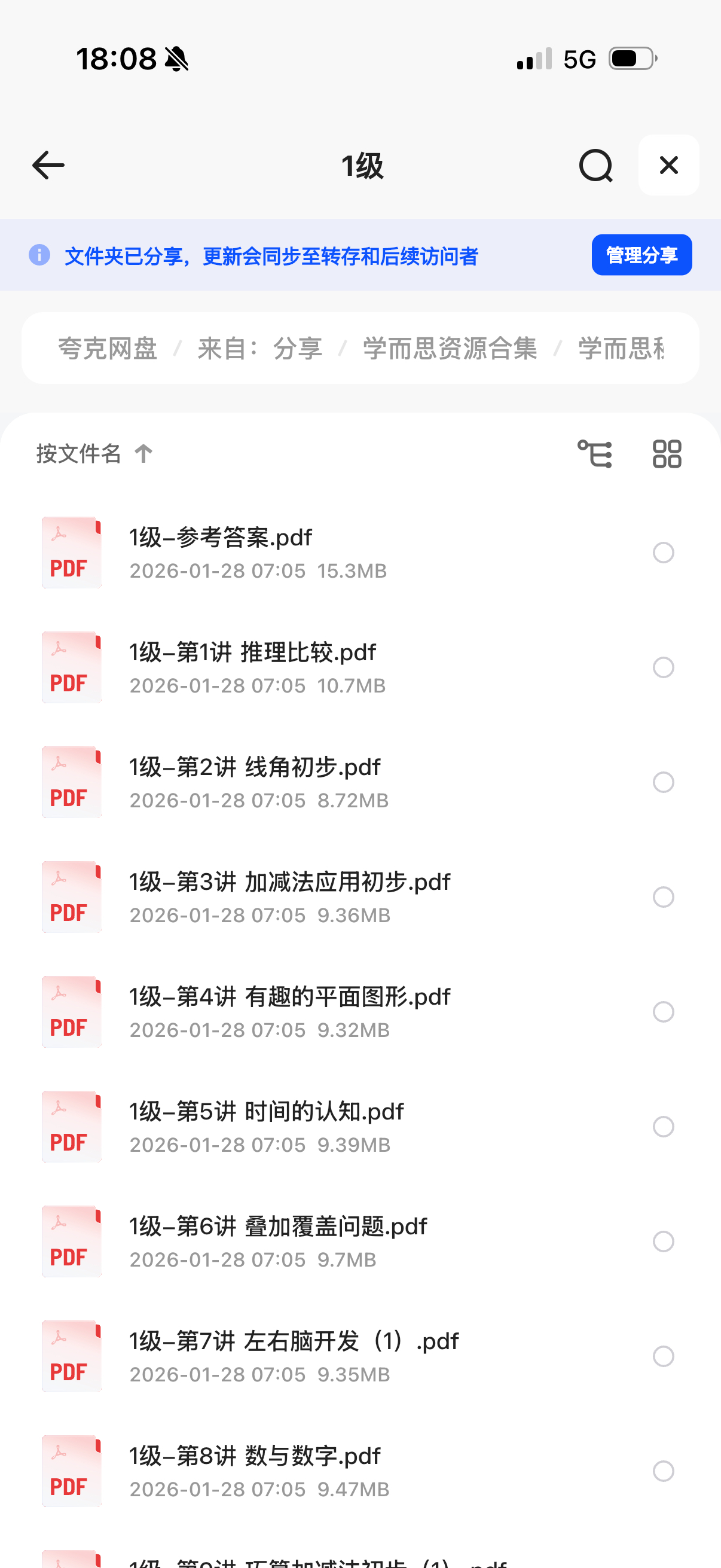Image resolution: width=721 pixels, height=1568 pixels.
Task: Go to 学而思资源合集 breadcrumb folder
Action: [x=450, y=349]
